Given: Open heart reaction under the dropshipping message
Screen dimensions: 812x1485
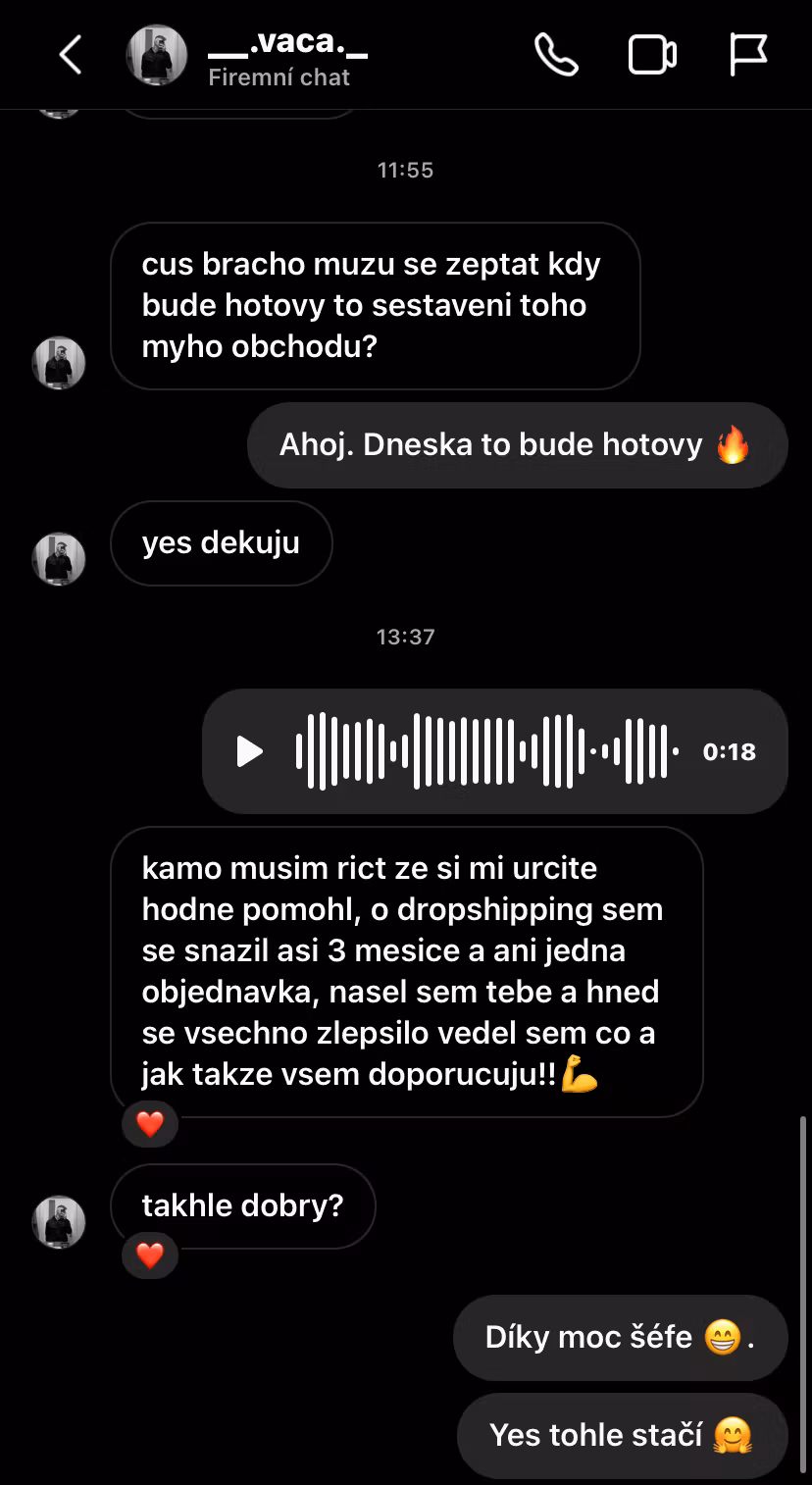Looking at the screenshot, I should 149,1124.
